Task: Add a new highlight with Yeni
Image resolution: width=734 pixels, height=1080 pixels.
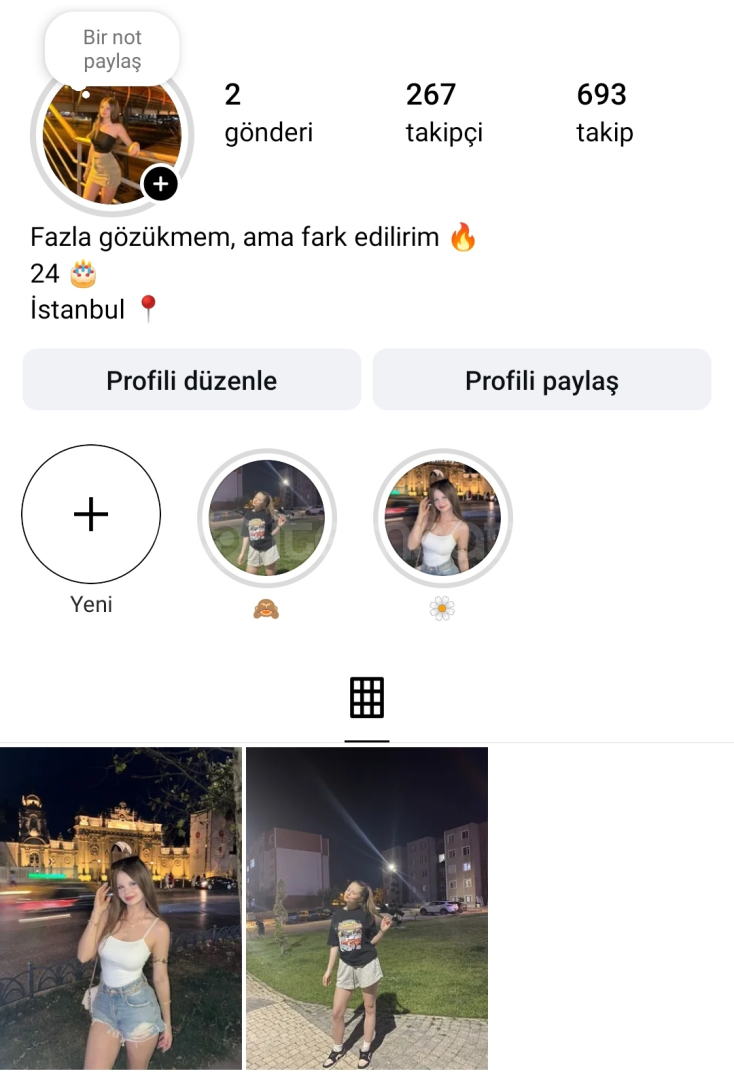Action: (91, 515)
